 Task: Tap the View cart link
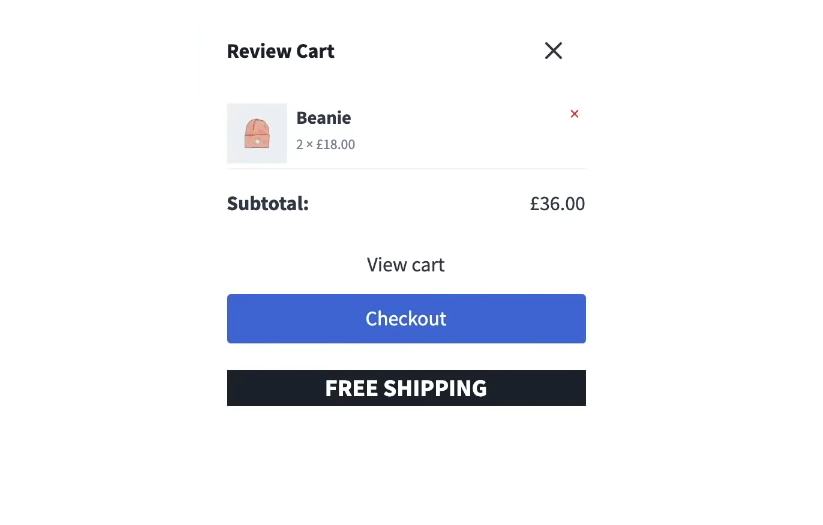405,265
